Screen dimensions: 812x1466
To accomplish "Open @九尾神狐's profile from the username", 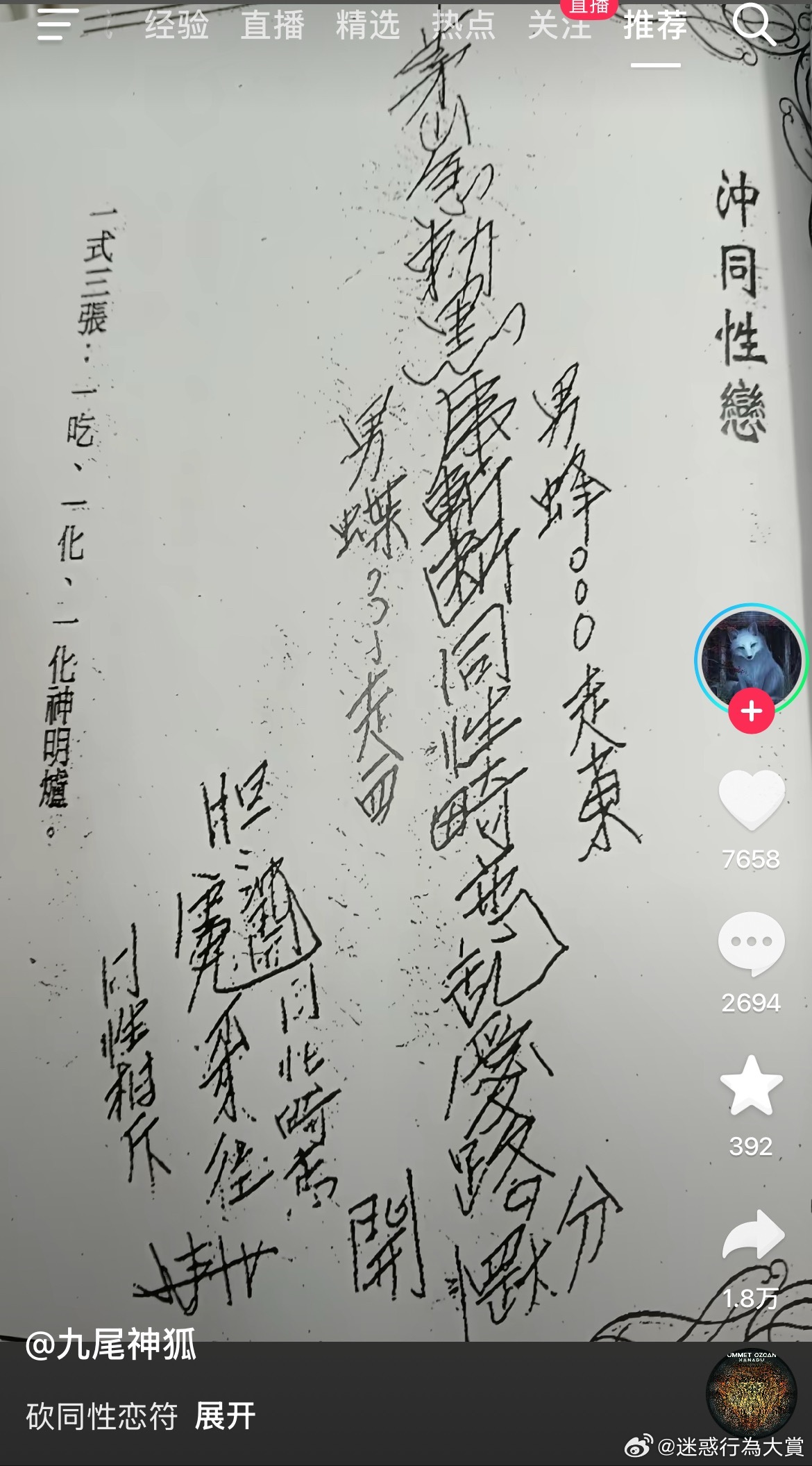I will click(x=111, y=1345).
